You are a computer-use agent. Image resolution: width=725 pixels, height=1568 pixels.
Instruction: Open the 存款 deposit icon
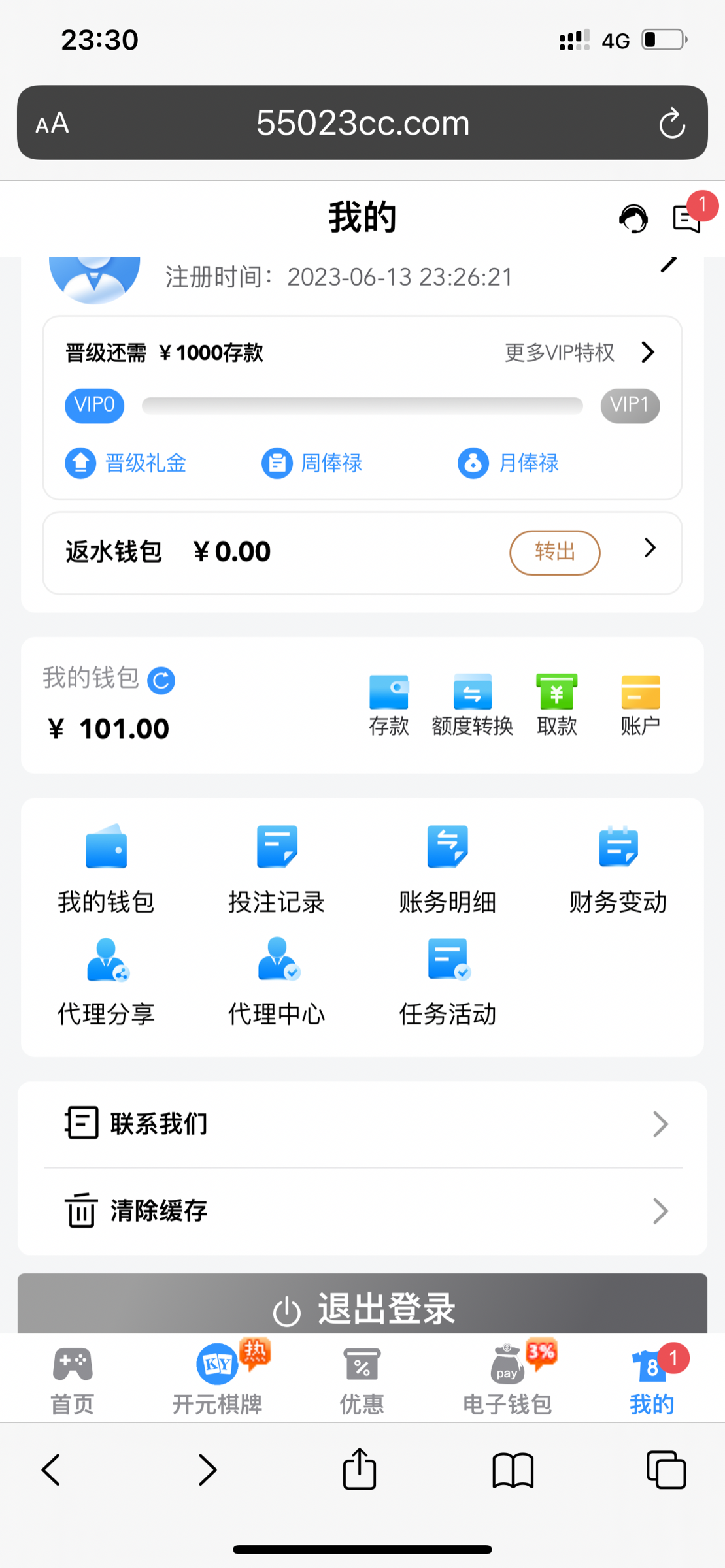(390, 702)
